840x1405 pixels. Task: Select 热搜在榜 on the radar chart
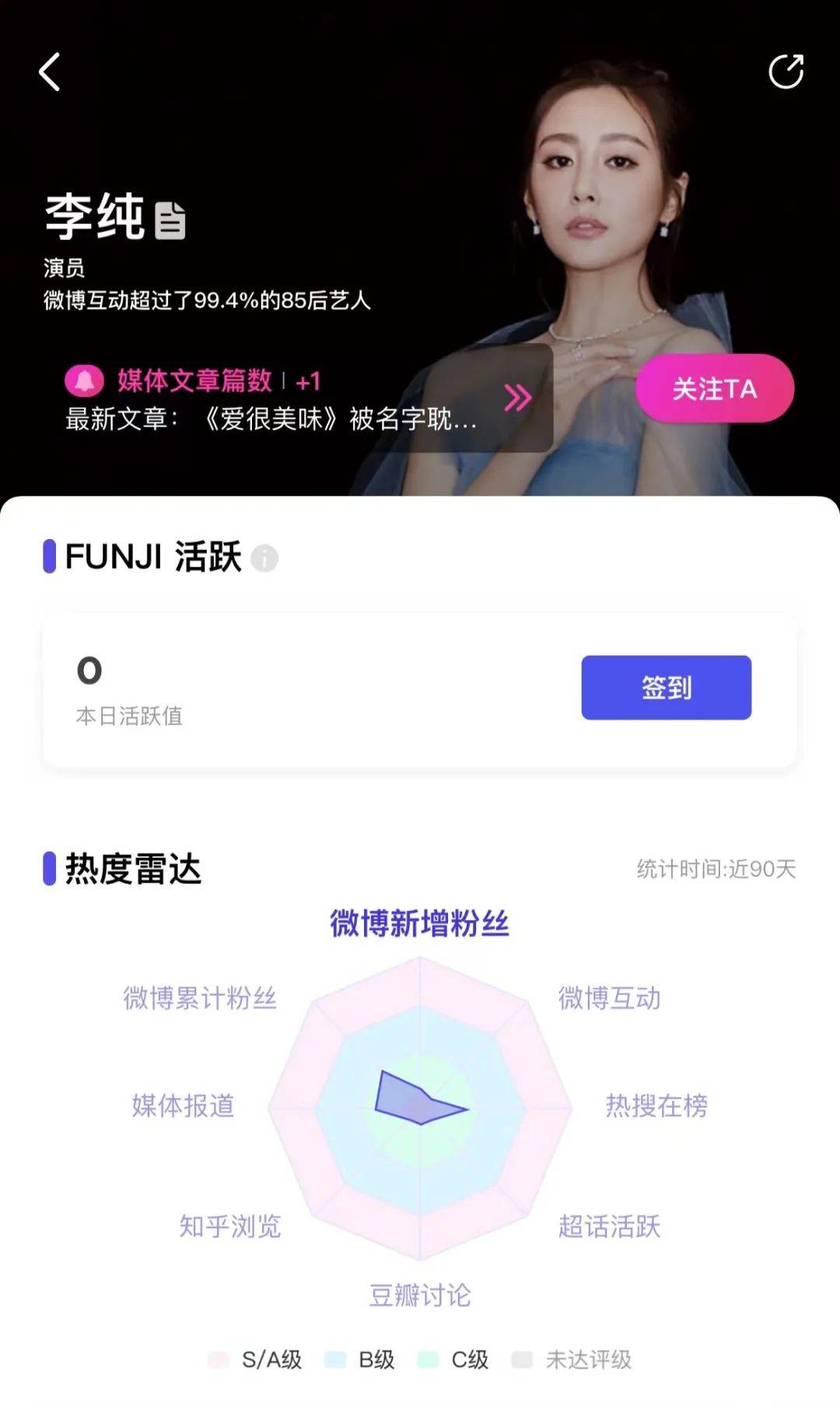(656, 1105)
